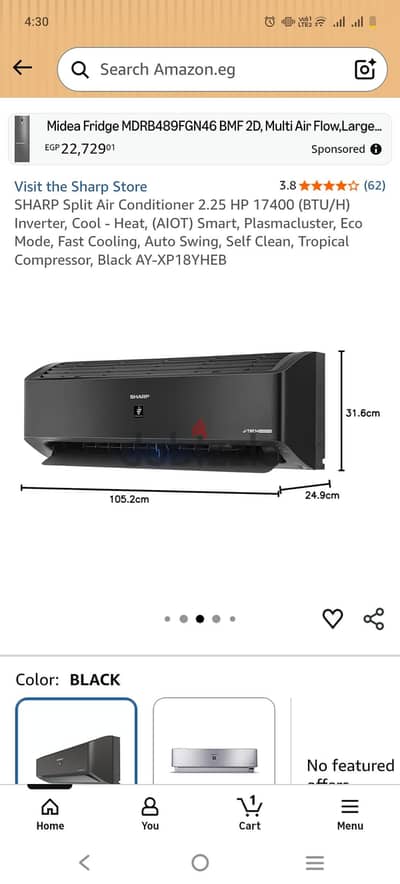Share this product
The image size is (400, 884).
[374, 618]
